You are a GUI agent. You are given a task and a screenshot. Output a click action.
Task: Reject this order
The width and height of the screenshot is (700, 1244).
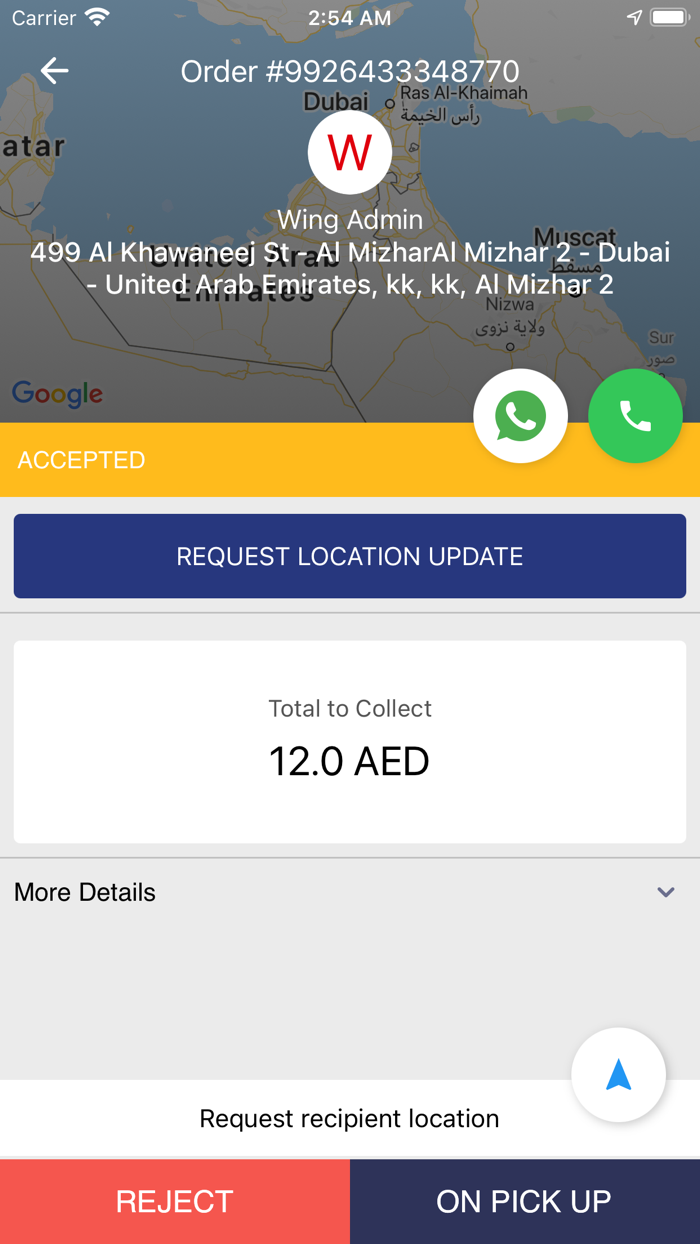point(175,1201)
